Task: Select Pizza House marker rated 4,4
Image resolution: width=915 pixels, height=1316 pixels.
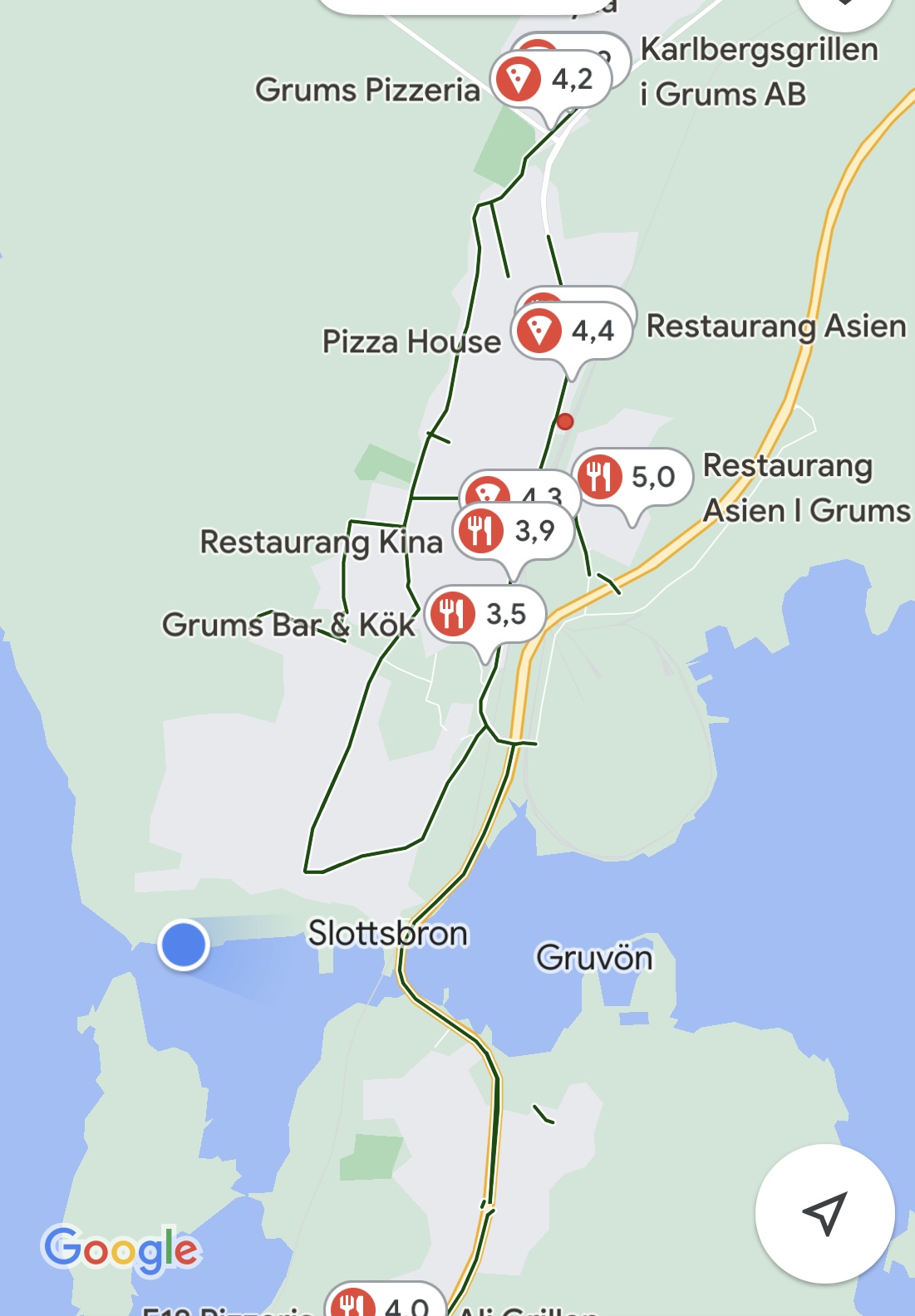Action: tap(572, 331)
